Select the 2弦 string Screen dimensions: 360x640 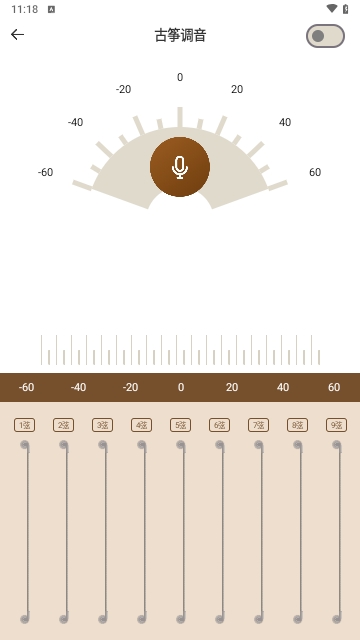pos(63,425)
